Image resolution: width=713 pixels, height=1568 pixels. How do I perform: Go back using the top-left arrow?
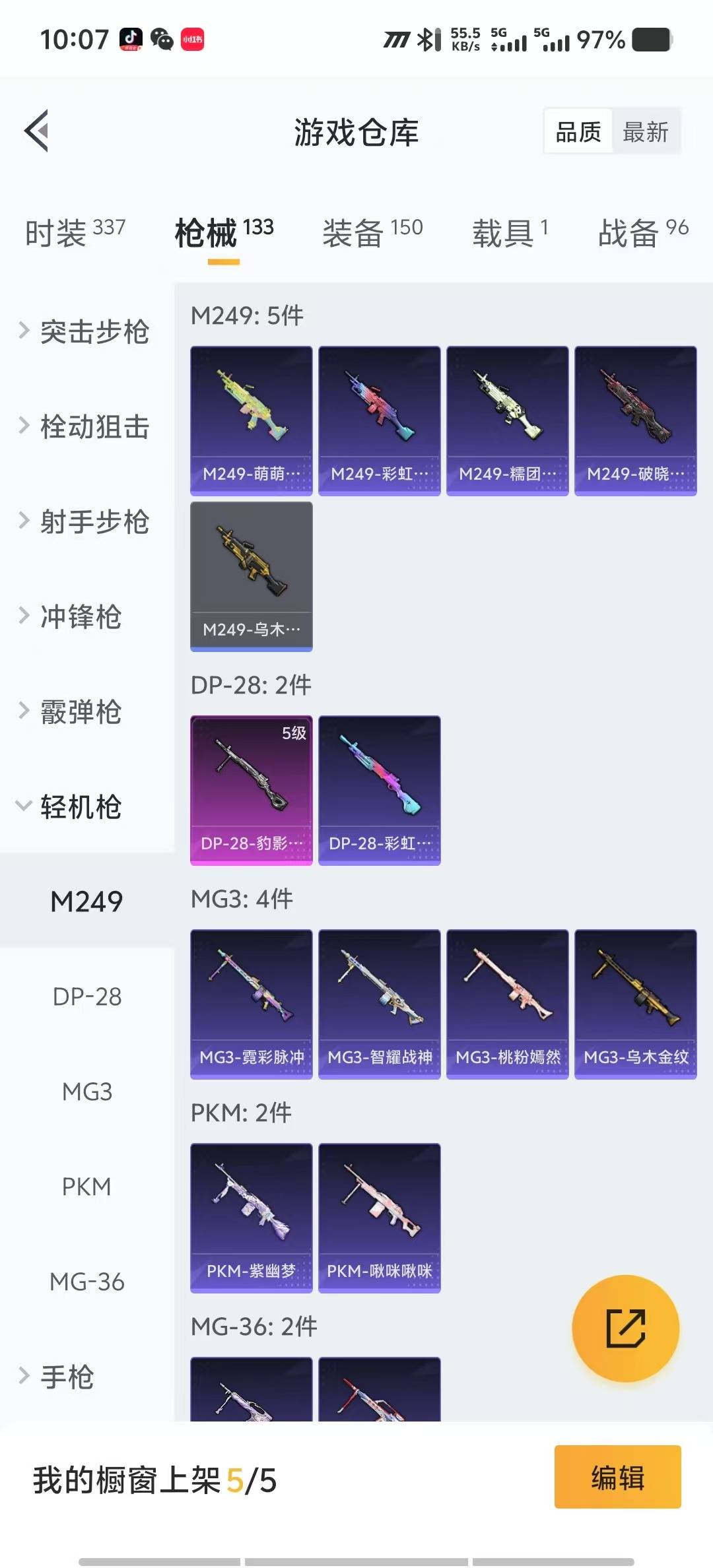[x=37, y=131]
